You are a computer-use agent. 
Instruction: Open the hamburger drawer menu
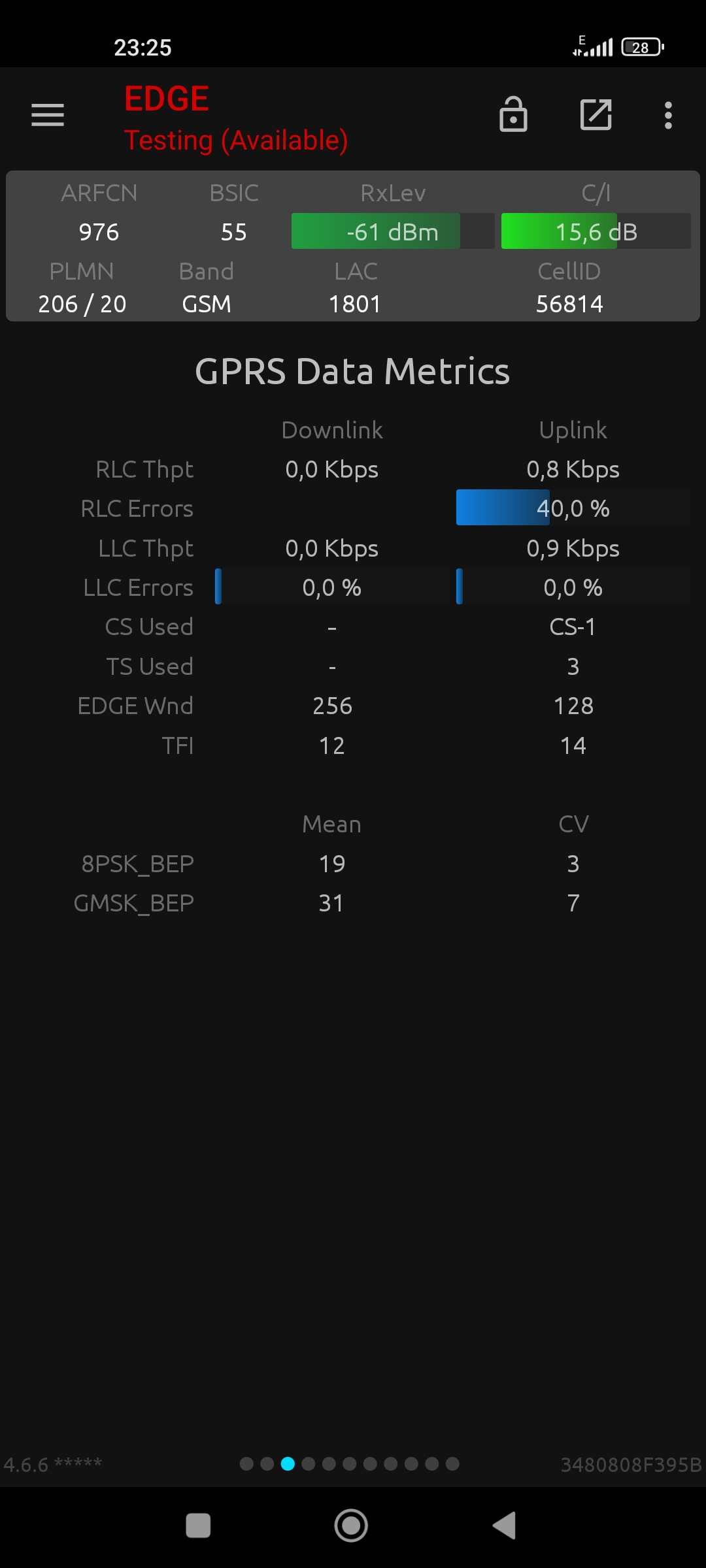(48, 115)
